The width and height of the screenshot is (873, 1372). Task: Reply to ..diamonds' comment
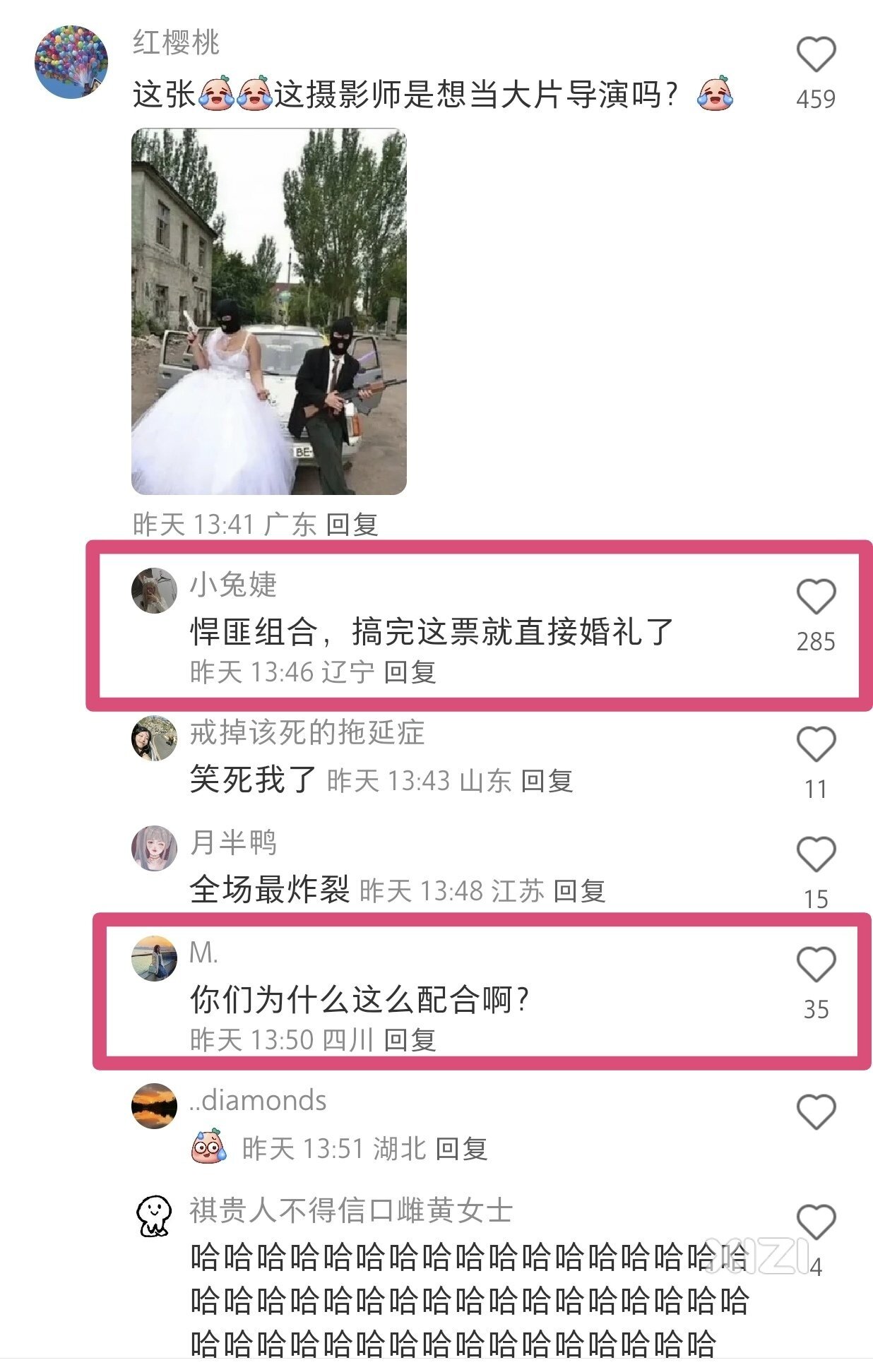(461, 1149)
